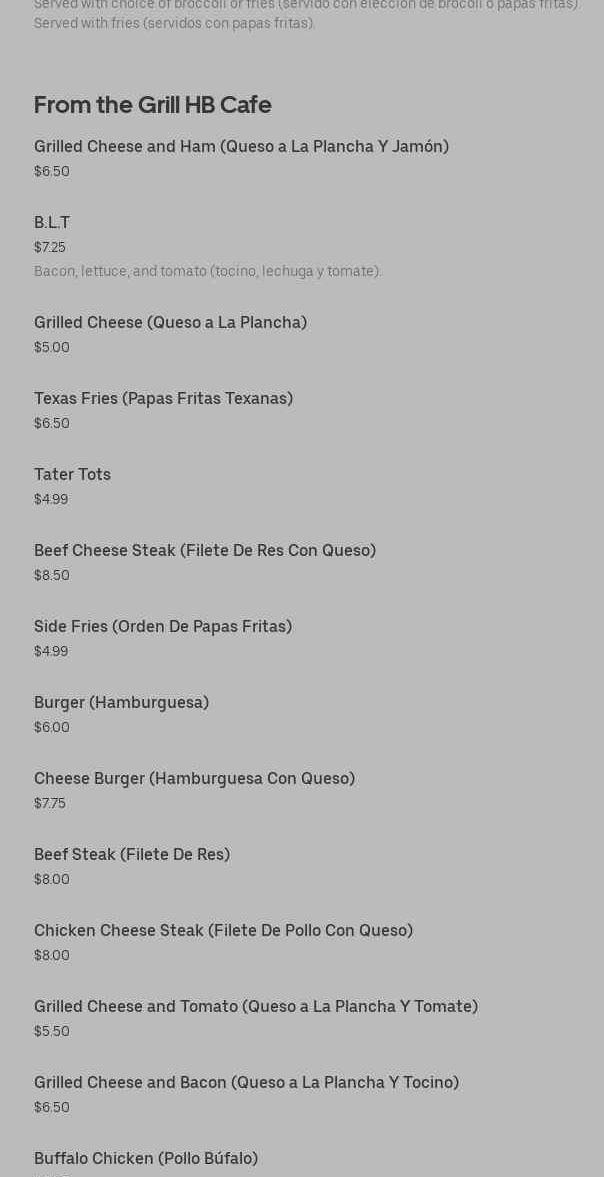The image size is (604, 1177).
Task: Open the Burger (Hamburguesa) item
Action: tap(121, 703)
